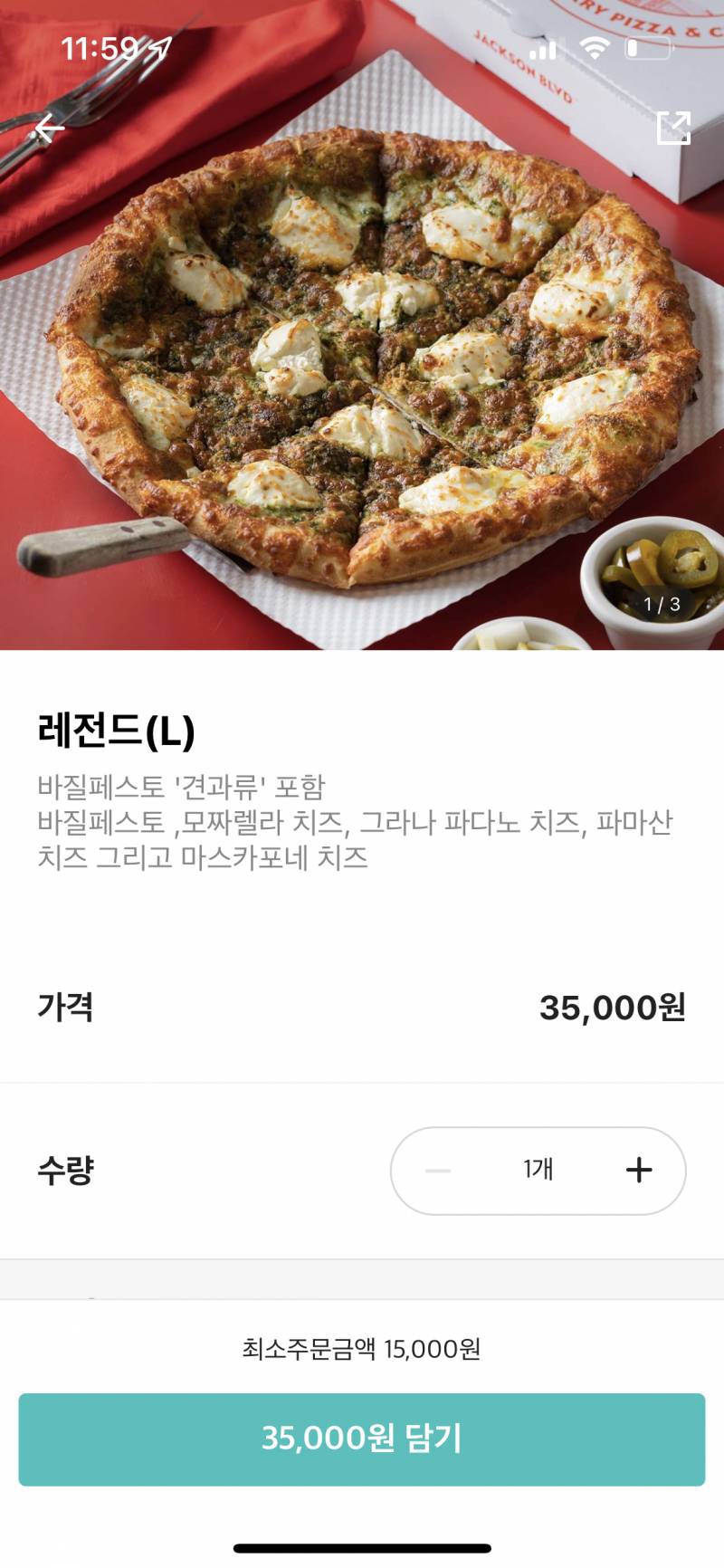Open the quantity selector showing 1개
The height and width of the screenshot is (1568, 724).
pos(538,1170)
